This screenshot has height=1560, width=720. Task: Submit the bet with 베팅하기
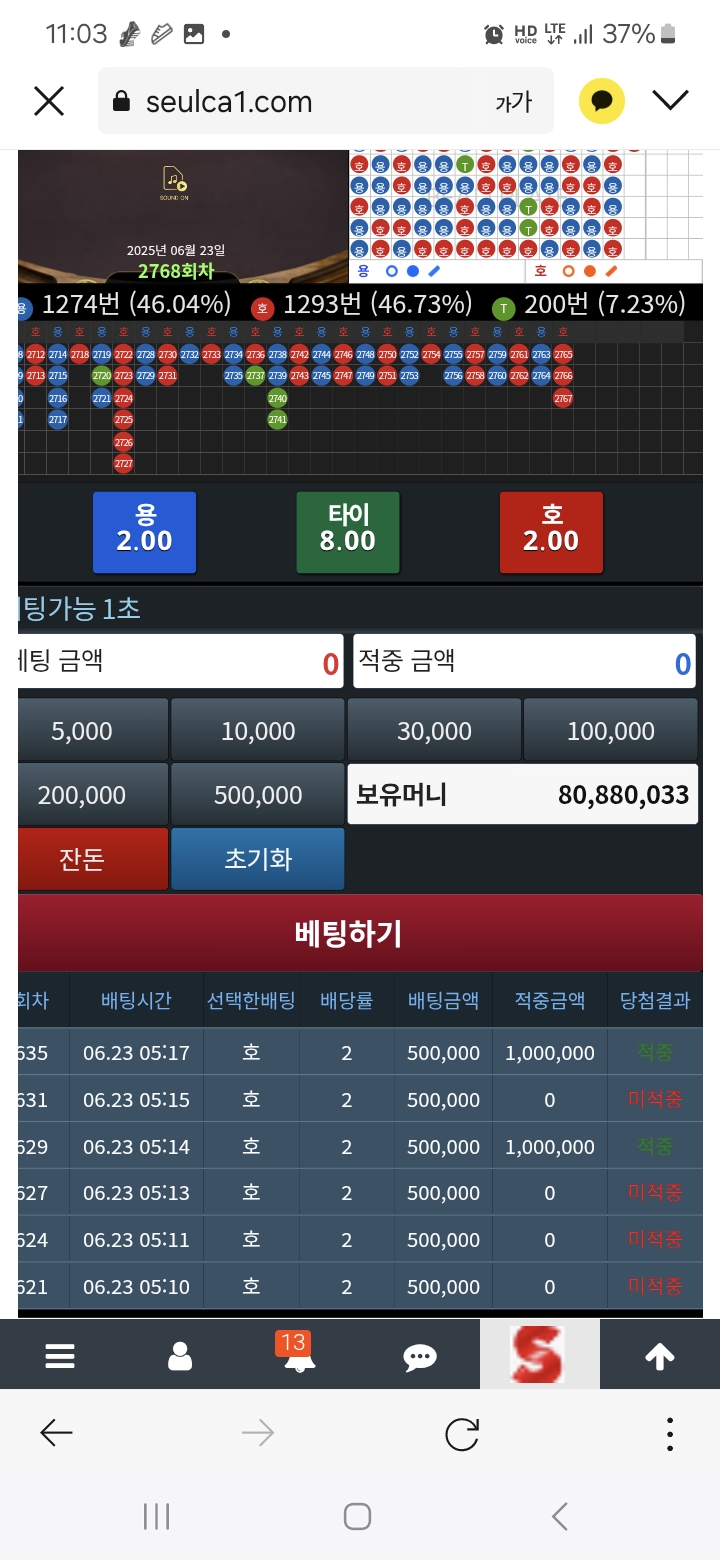(348, 933)
